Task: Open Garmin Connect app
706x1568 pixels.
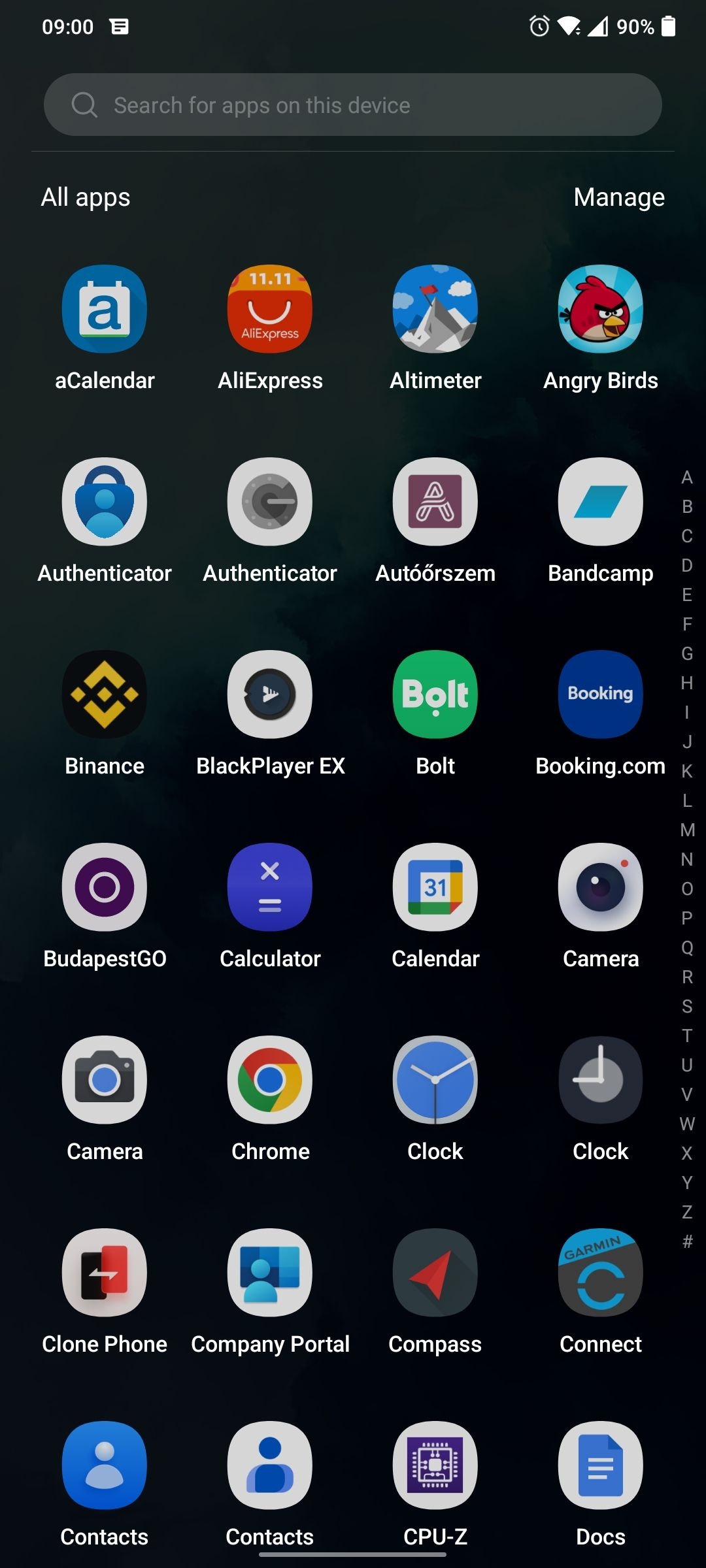Action: click(600, 1273)
